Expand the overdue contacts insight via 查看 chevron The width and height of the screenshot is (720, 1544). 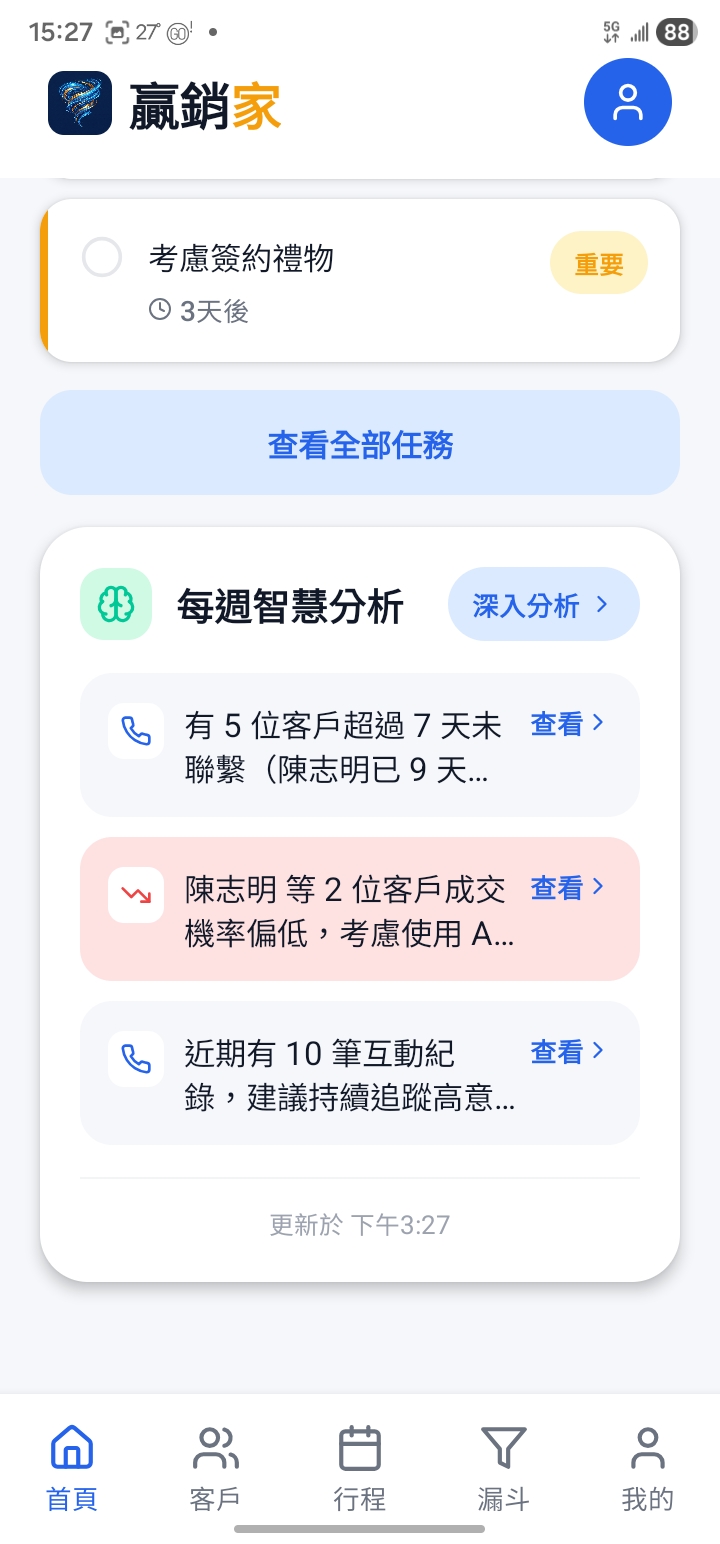tap(566, 724)
